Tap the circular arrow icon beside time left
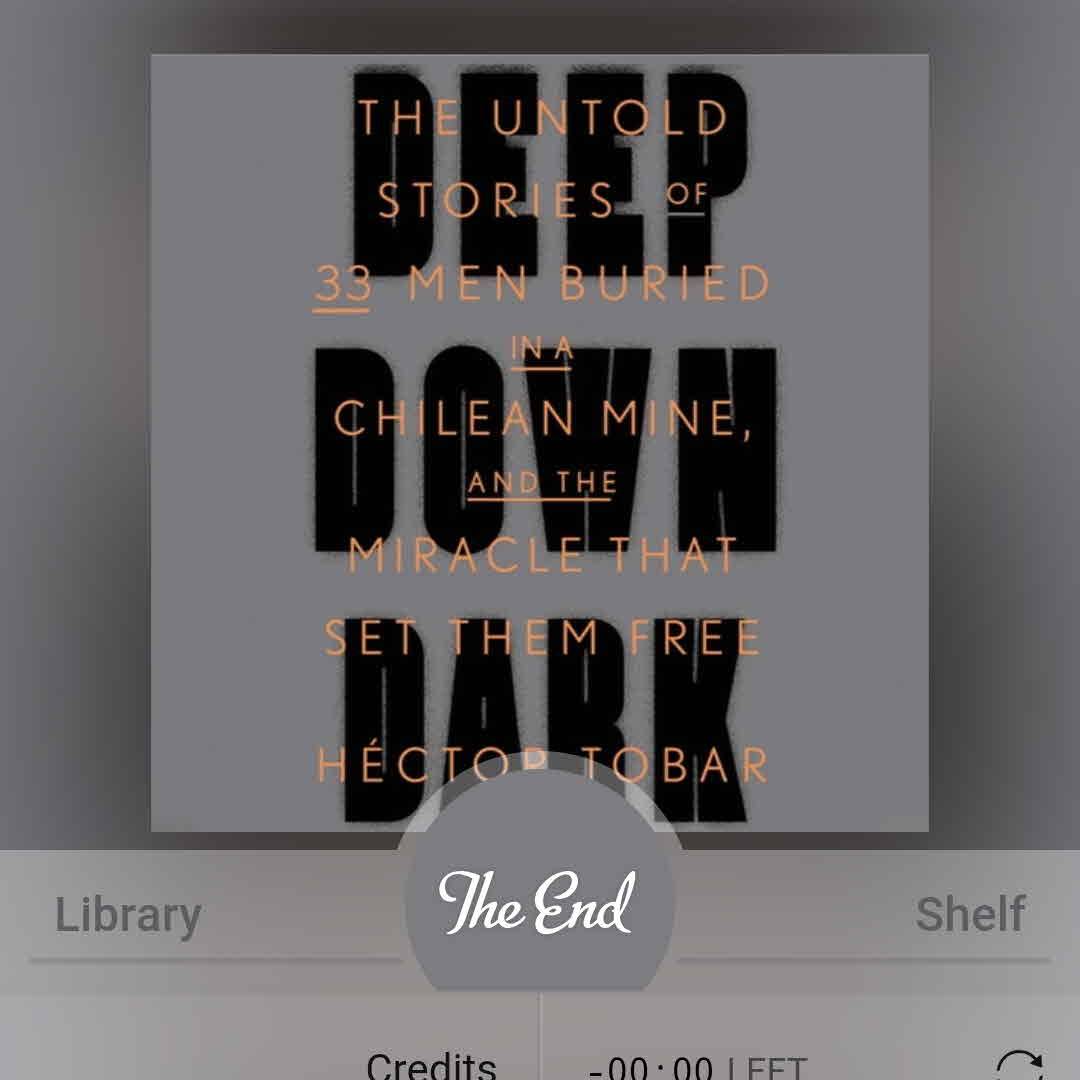 pyautogui.click(x=1020, y=1066)
